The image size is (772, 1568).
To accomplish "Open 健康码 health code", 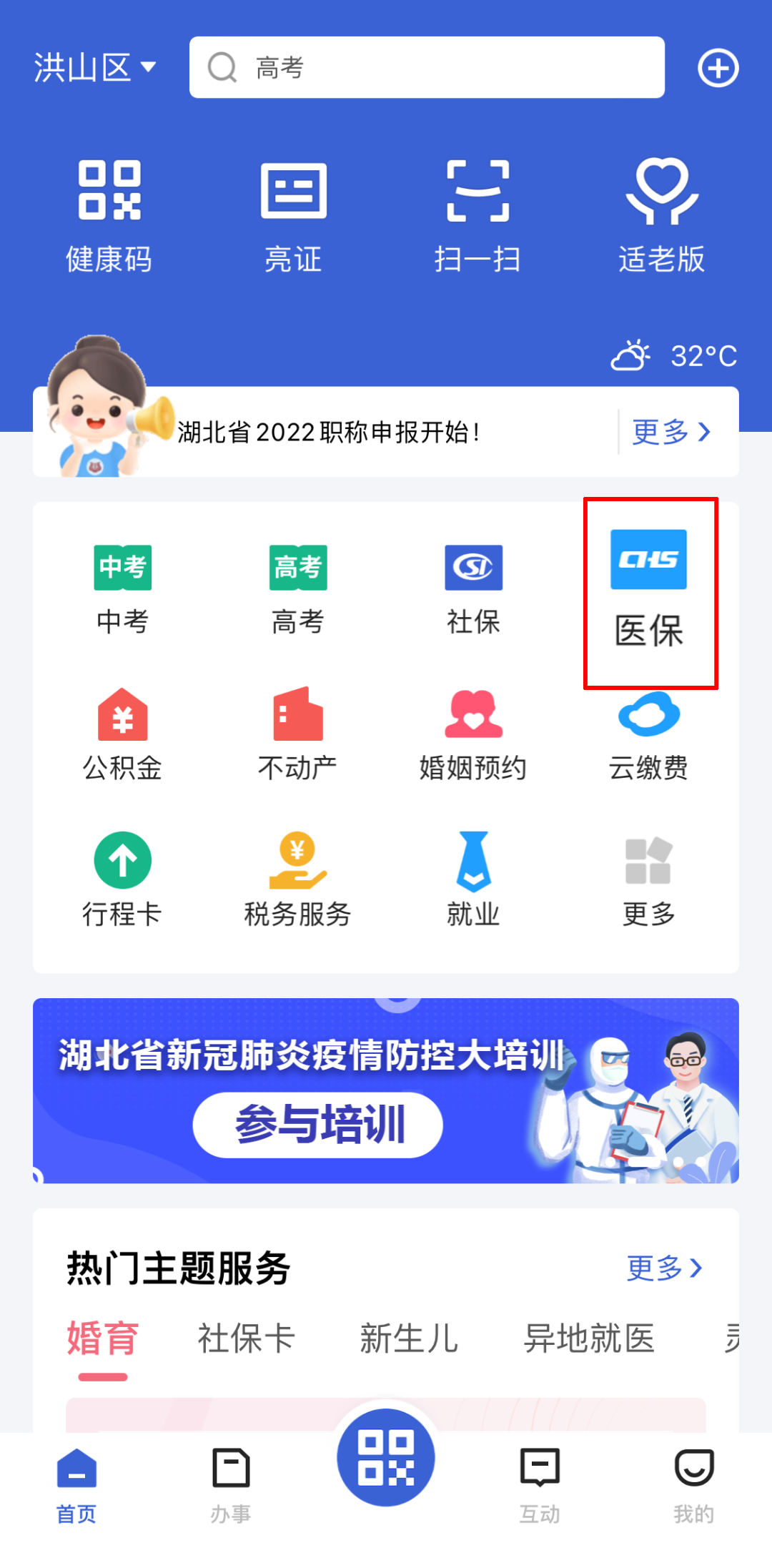I will (x=109, y=216).
